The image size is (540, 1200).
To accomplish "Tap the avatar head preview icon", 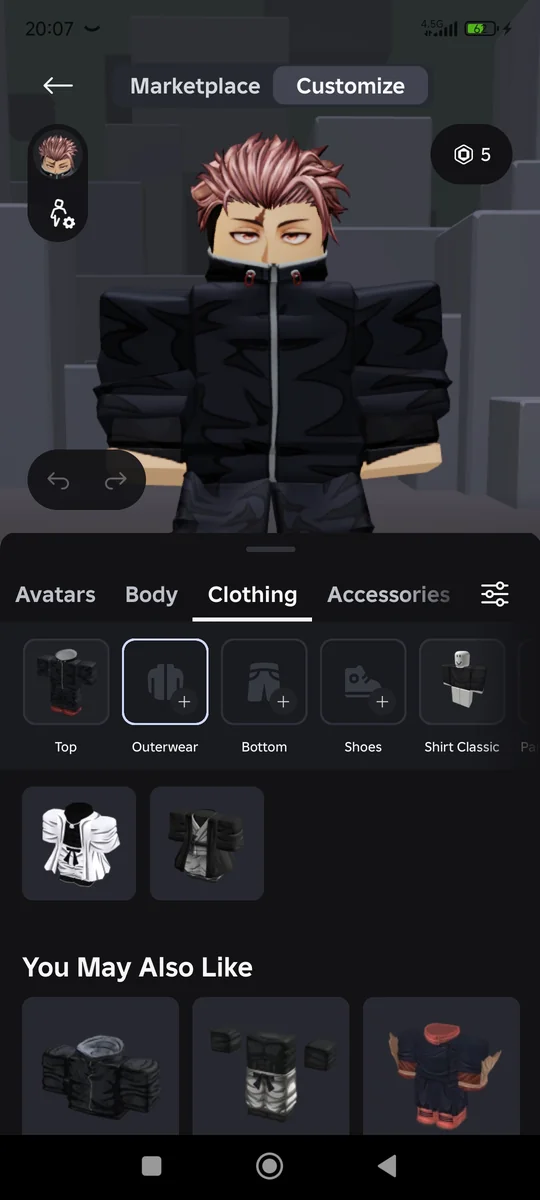I will click(58, 156).
